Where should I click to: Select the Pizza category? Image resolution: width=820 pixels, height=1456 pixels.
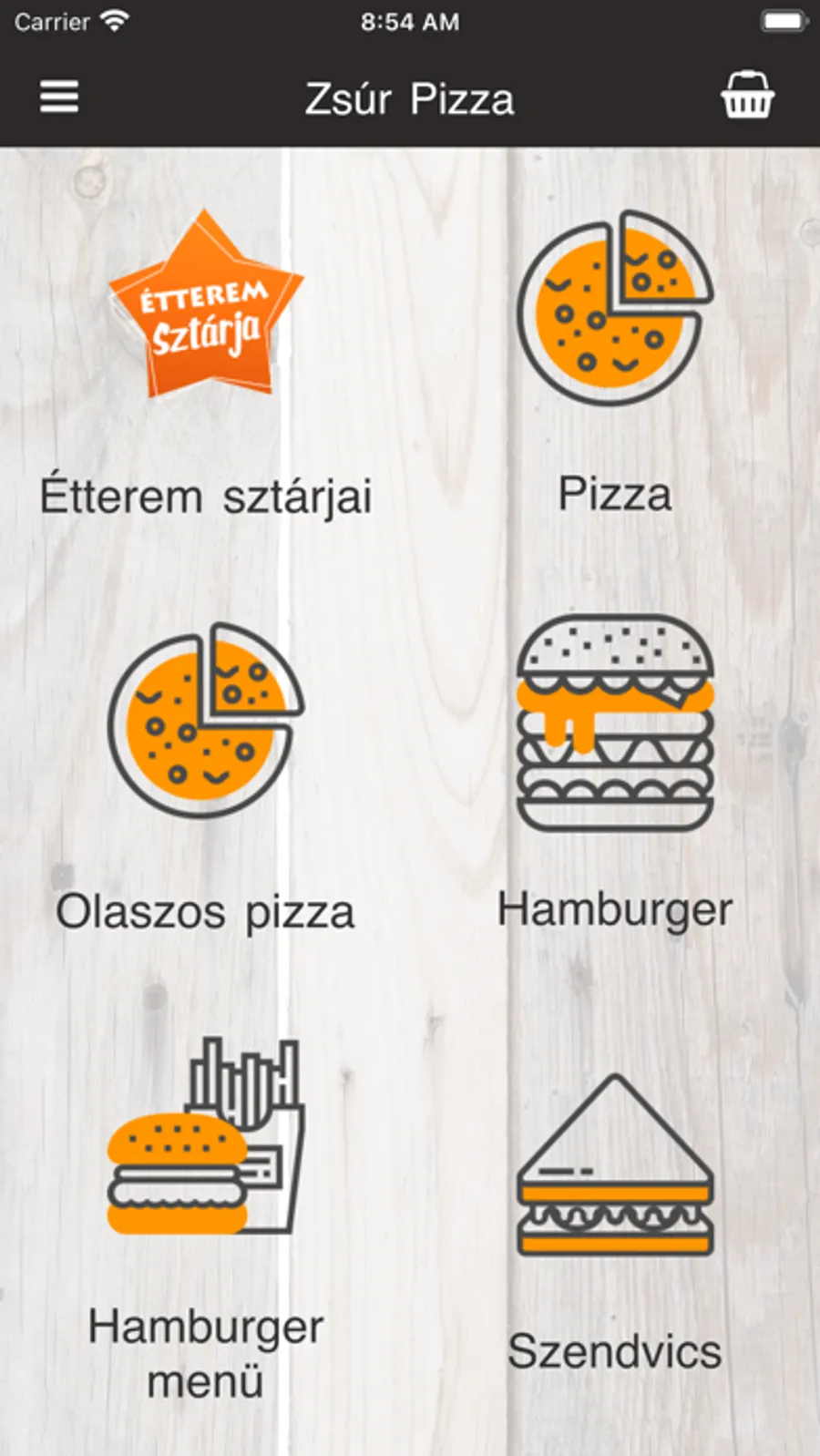coord(615,355)
